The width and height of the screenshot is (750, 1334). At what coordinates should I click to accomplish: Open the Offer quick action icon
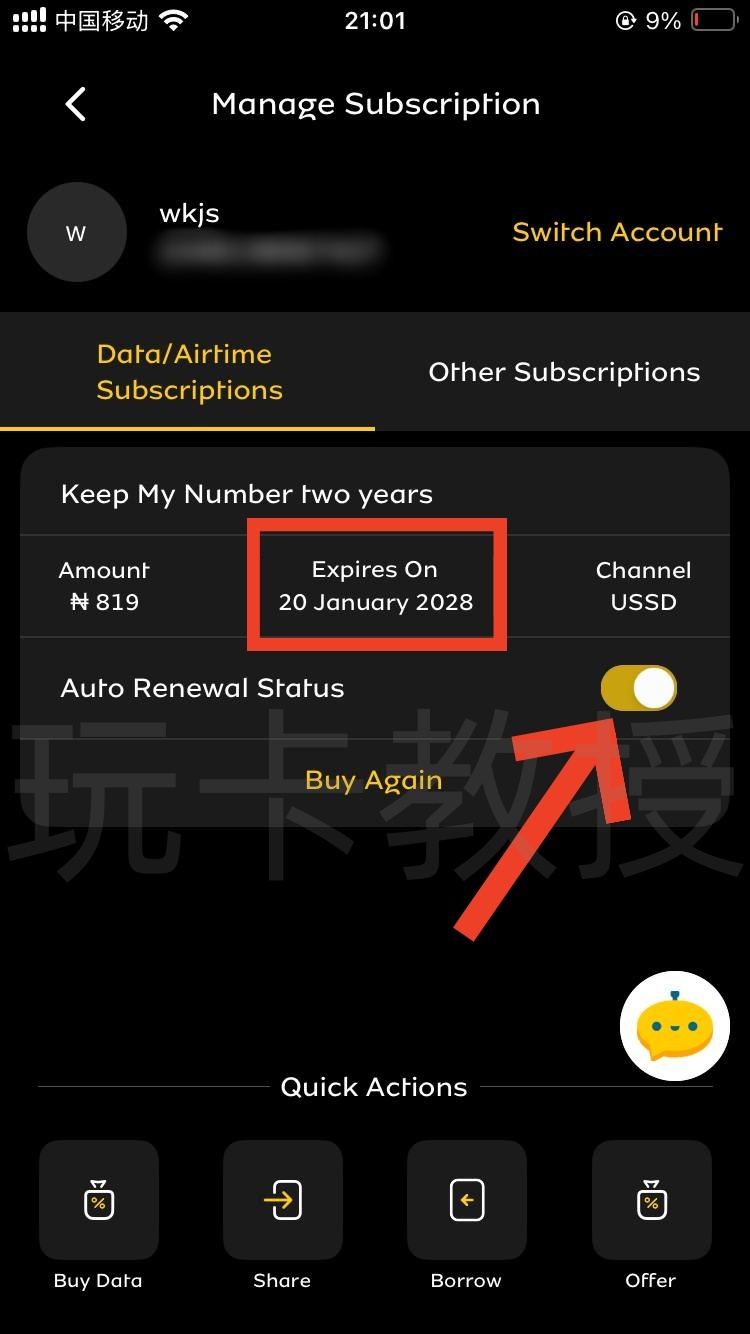[651, 1199]
